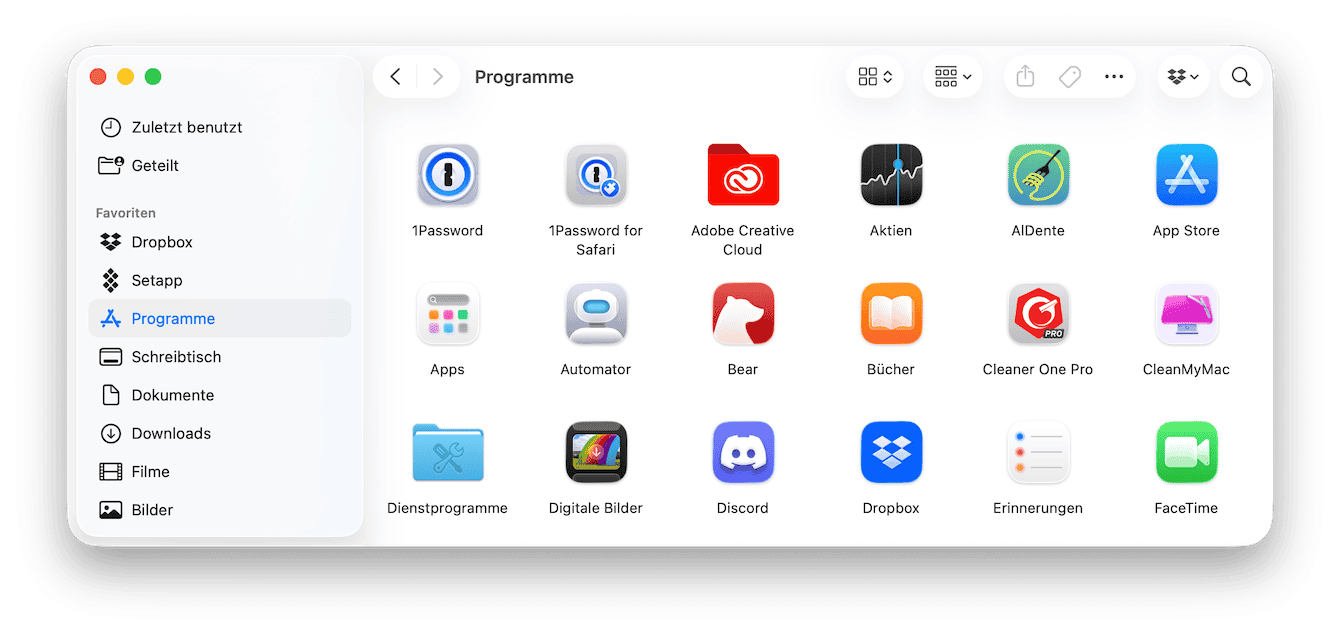The height and width of the screenshot is (635, 1340).
Task: Change the icon view mode
Action: [x=874, y=77]
